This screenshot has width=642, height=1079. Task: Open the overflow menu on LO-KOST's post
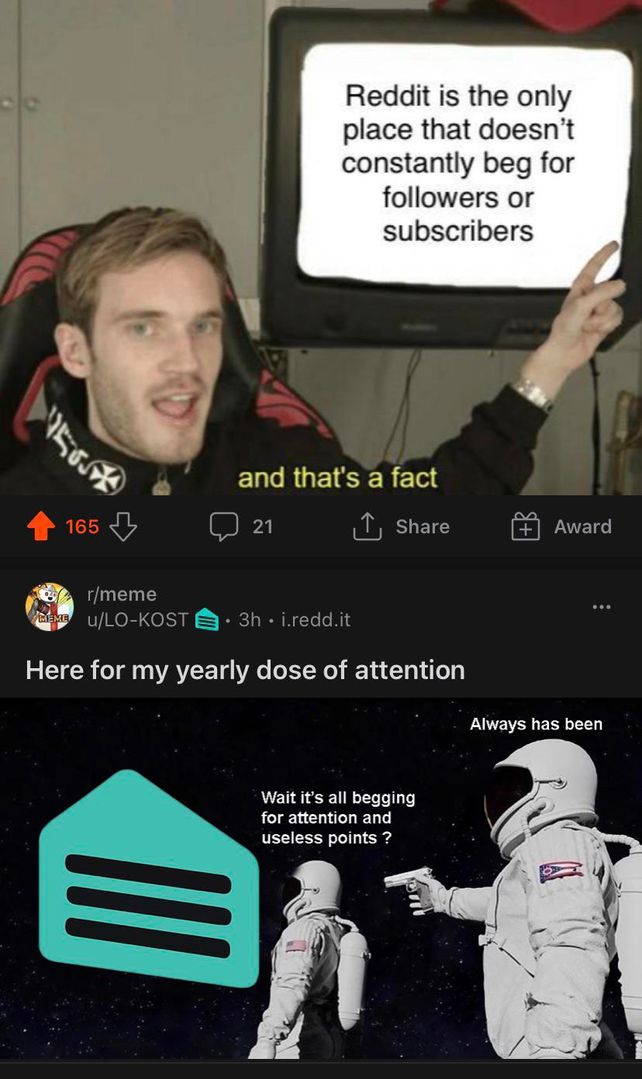pos(600,606)
